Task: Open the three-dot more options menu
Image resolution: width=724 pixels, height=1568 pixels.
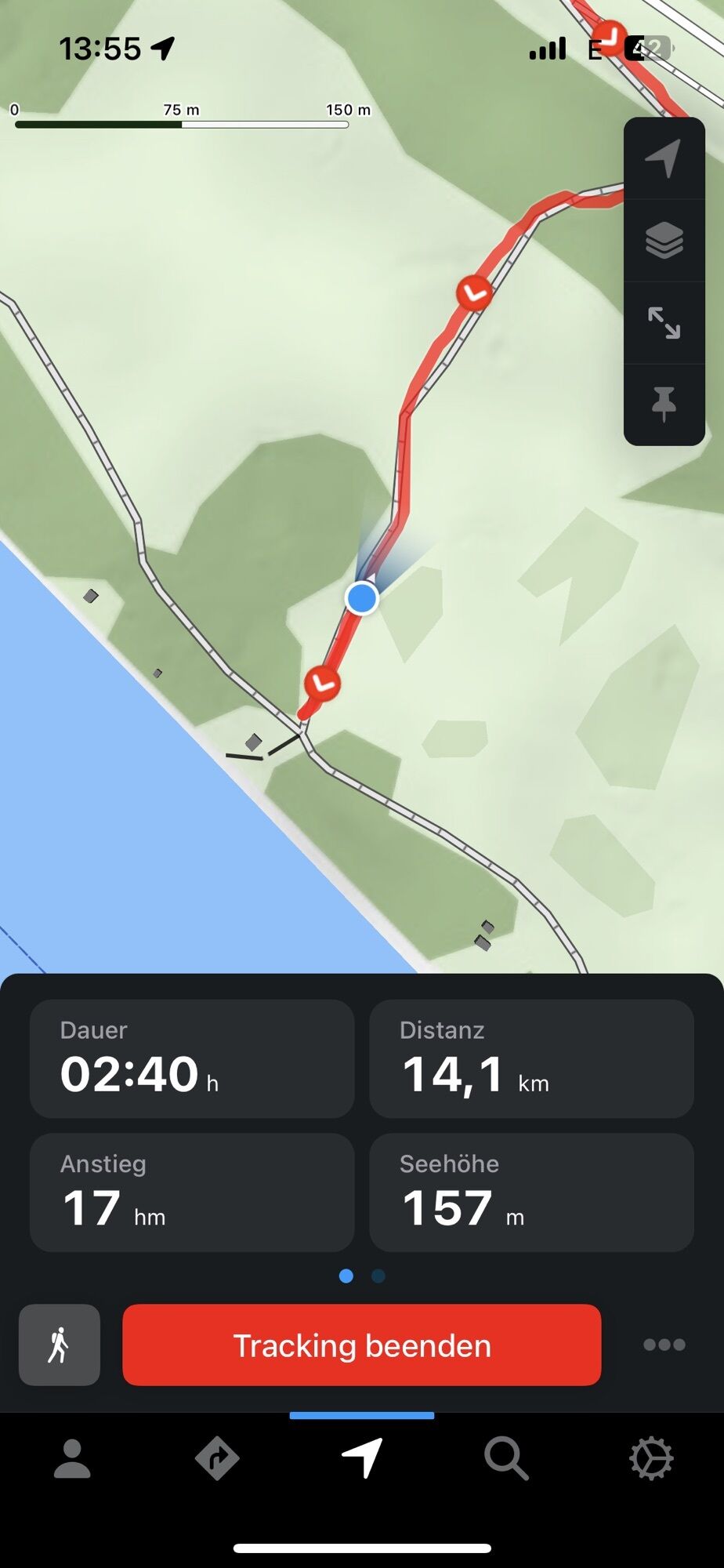Action: (664, 1345)
